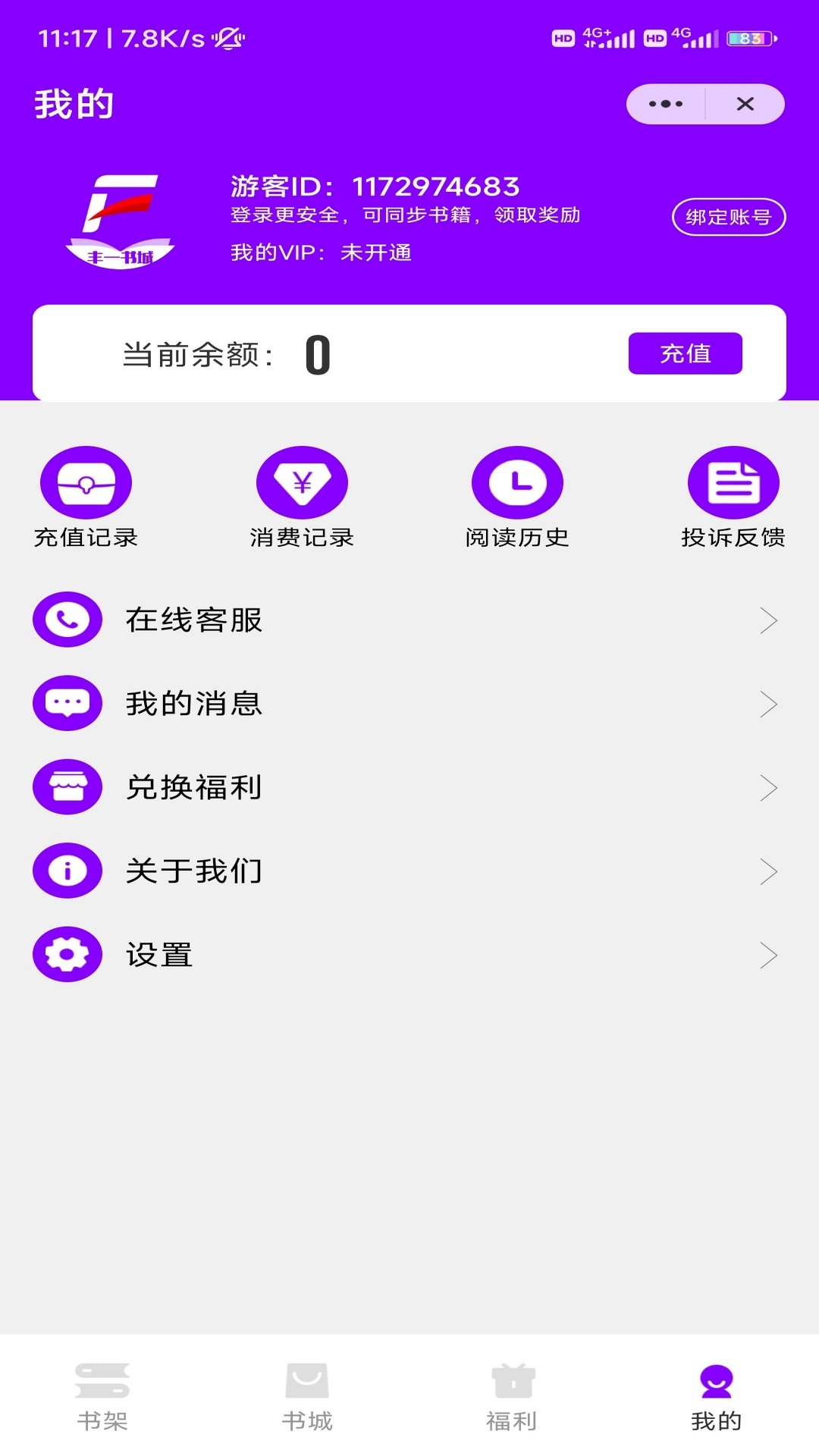Open 阅读历史 via clock icon

tap(518, 482)
